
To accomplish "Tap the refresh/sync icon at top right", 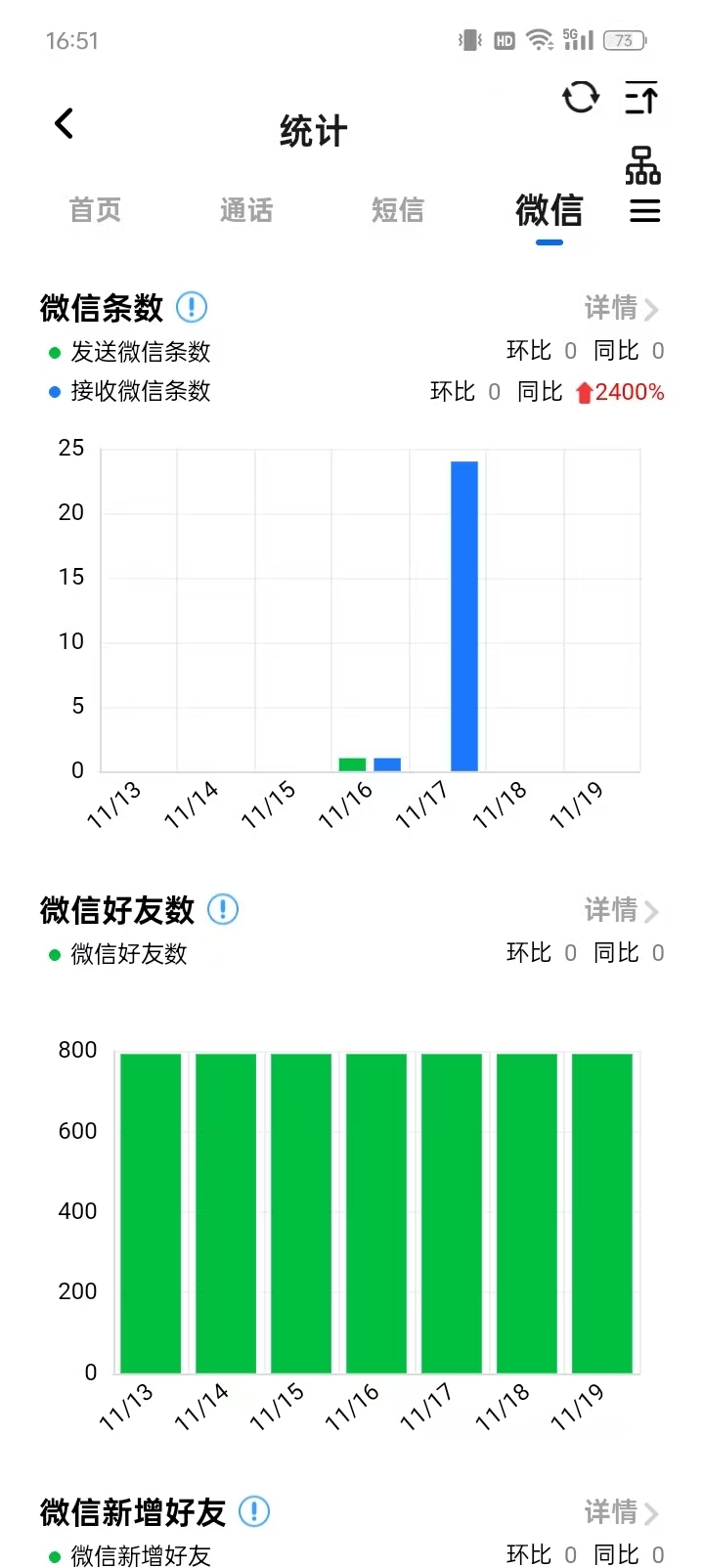I will pyautogui.click(x=580, y=99).
